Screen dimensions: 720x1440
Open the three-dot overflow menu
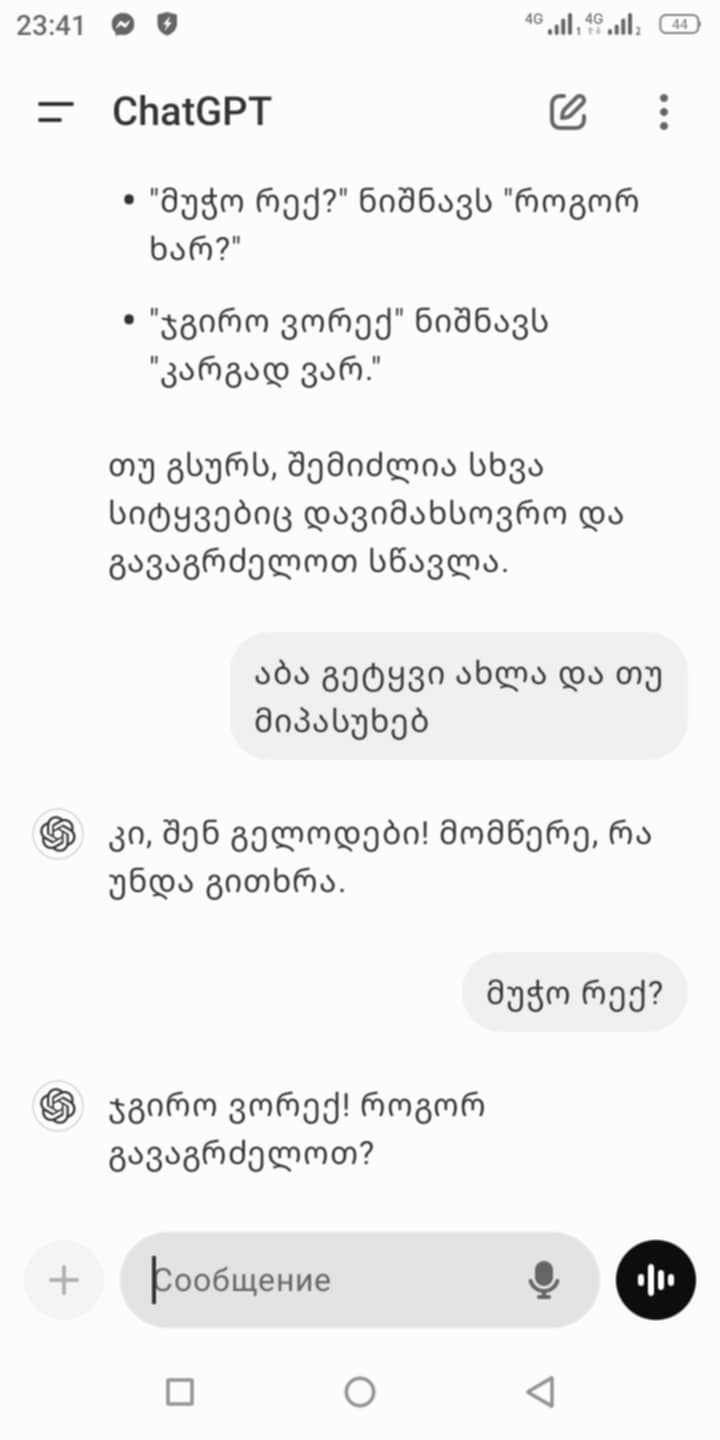point(663,112)
